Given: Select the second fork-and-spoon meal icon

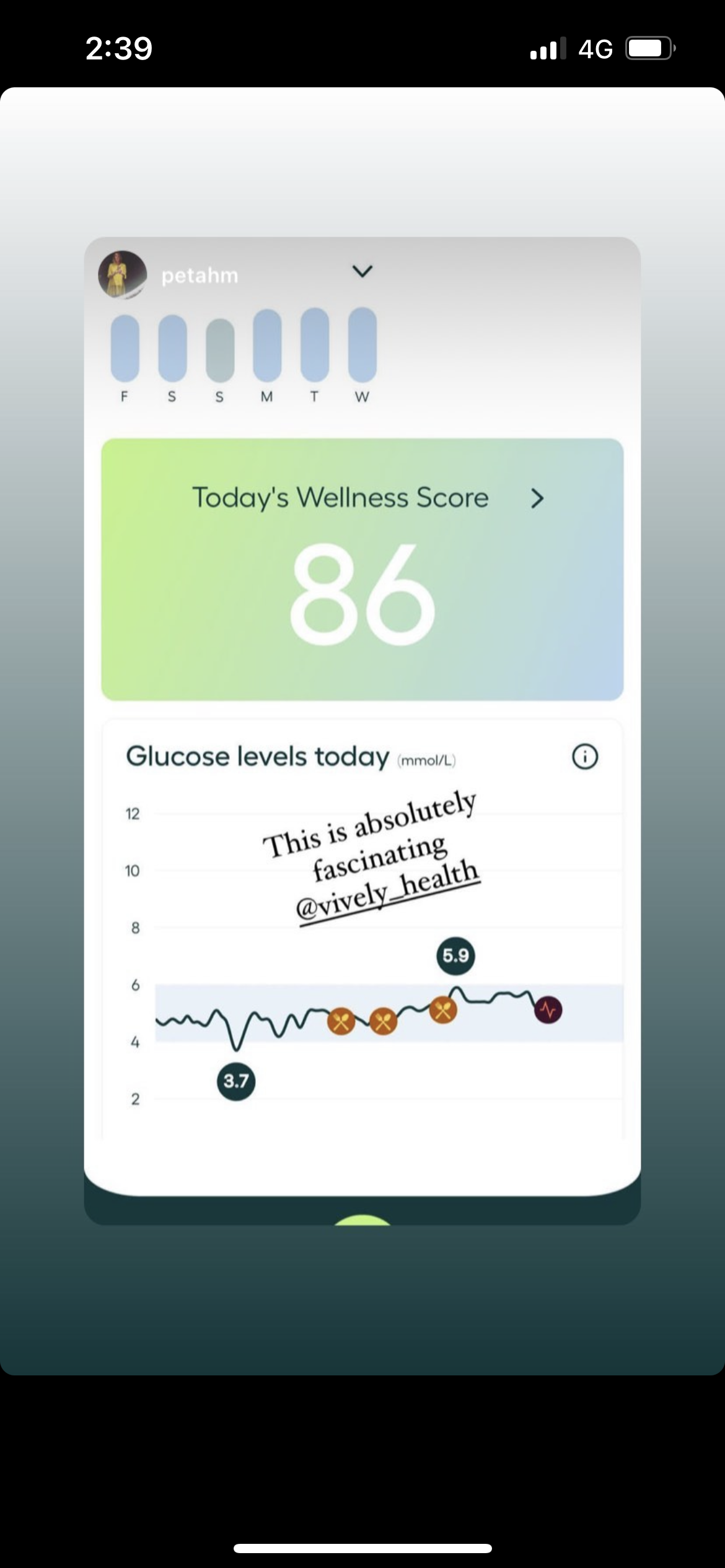Looking at the screenshot, I should tap(385, 1021).
